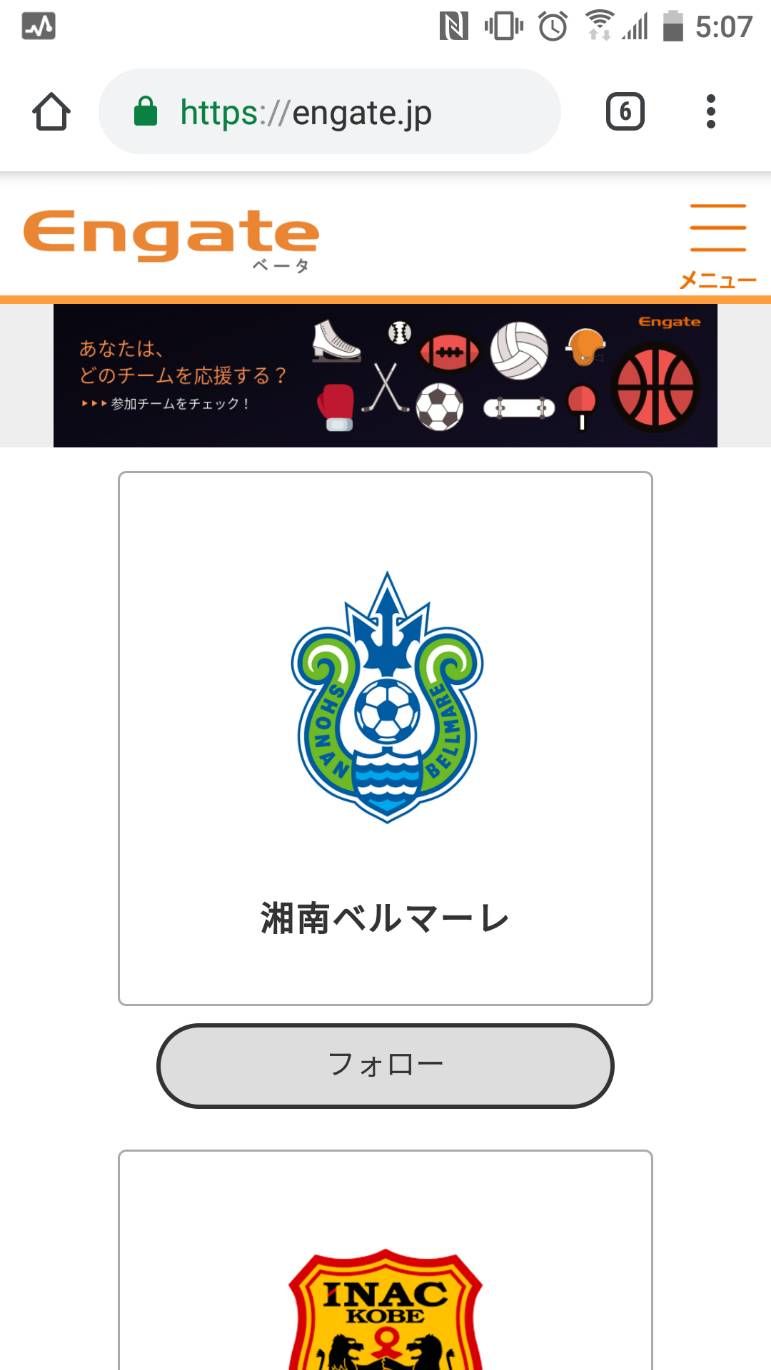The height and width of the screenshot is (1370, 771).
Task: Follow 湘南ベルマーレ with the フォロー button
Action: 385,1065
